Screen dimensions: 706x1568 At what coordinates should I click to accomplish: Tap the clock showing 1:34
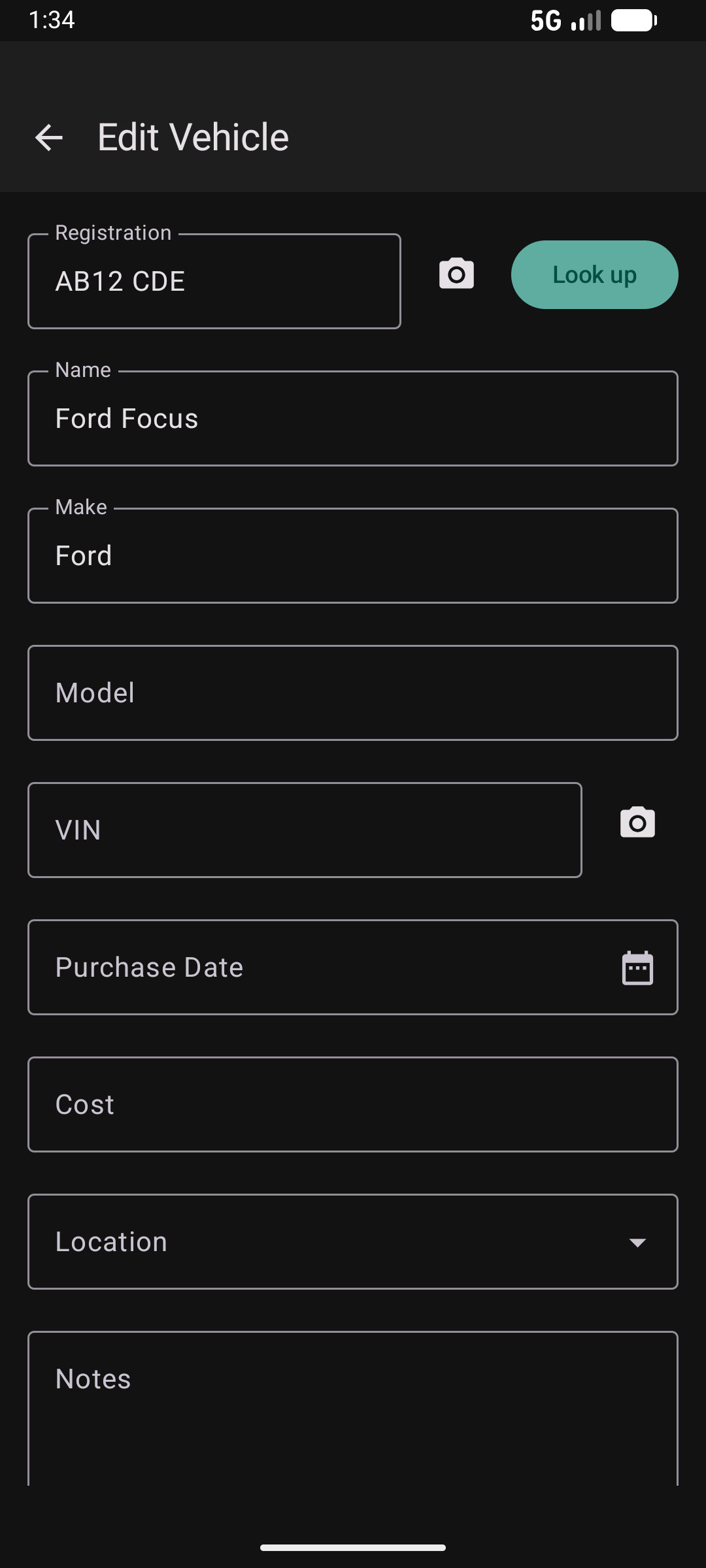point(52,20)
